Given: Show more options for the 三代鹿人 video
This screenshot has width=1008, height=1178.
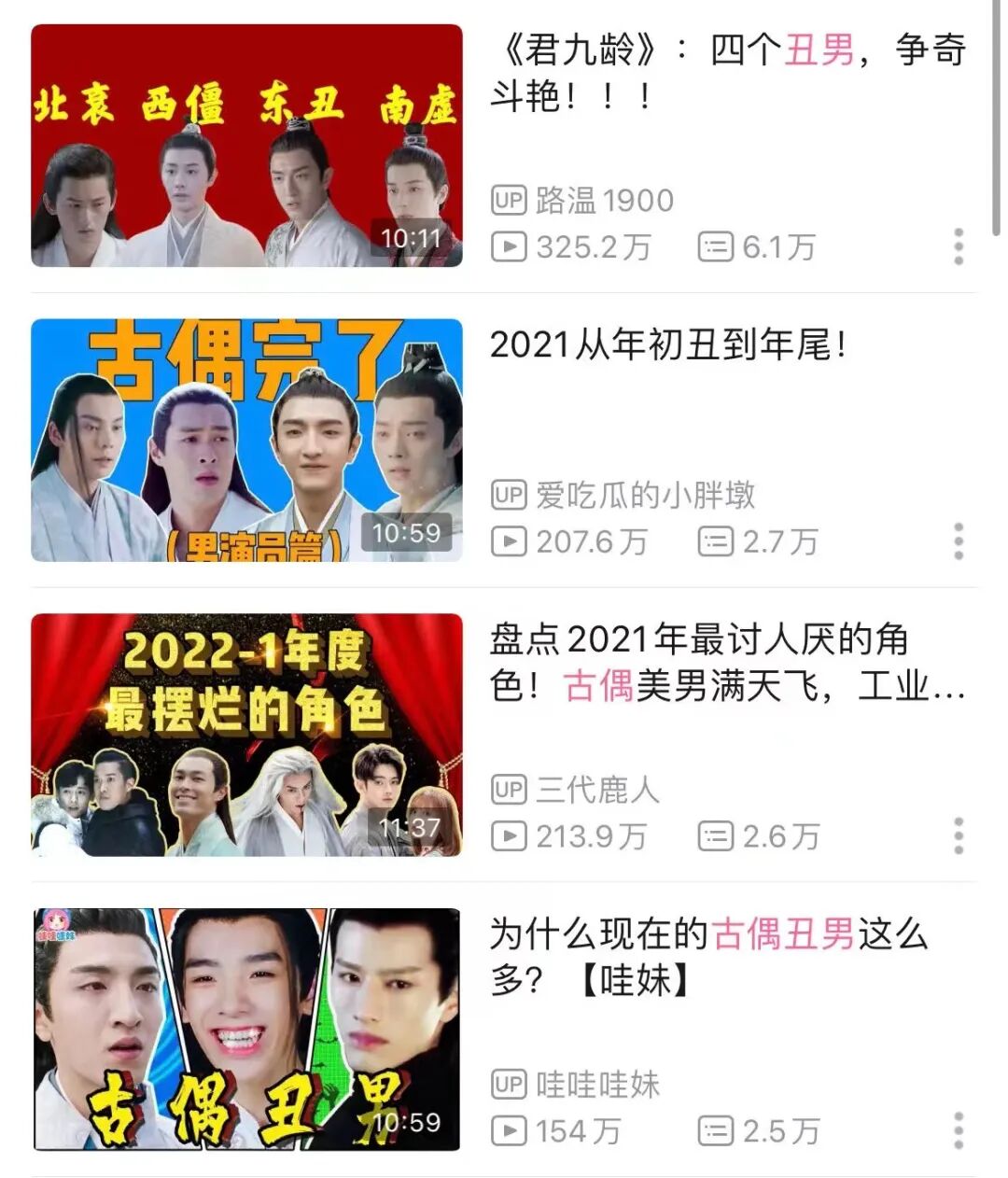Looking at the screenshot, I should 959,836.
